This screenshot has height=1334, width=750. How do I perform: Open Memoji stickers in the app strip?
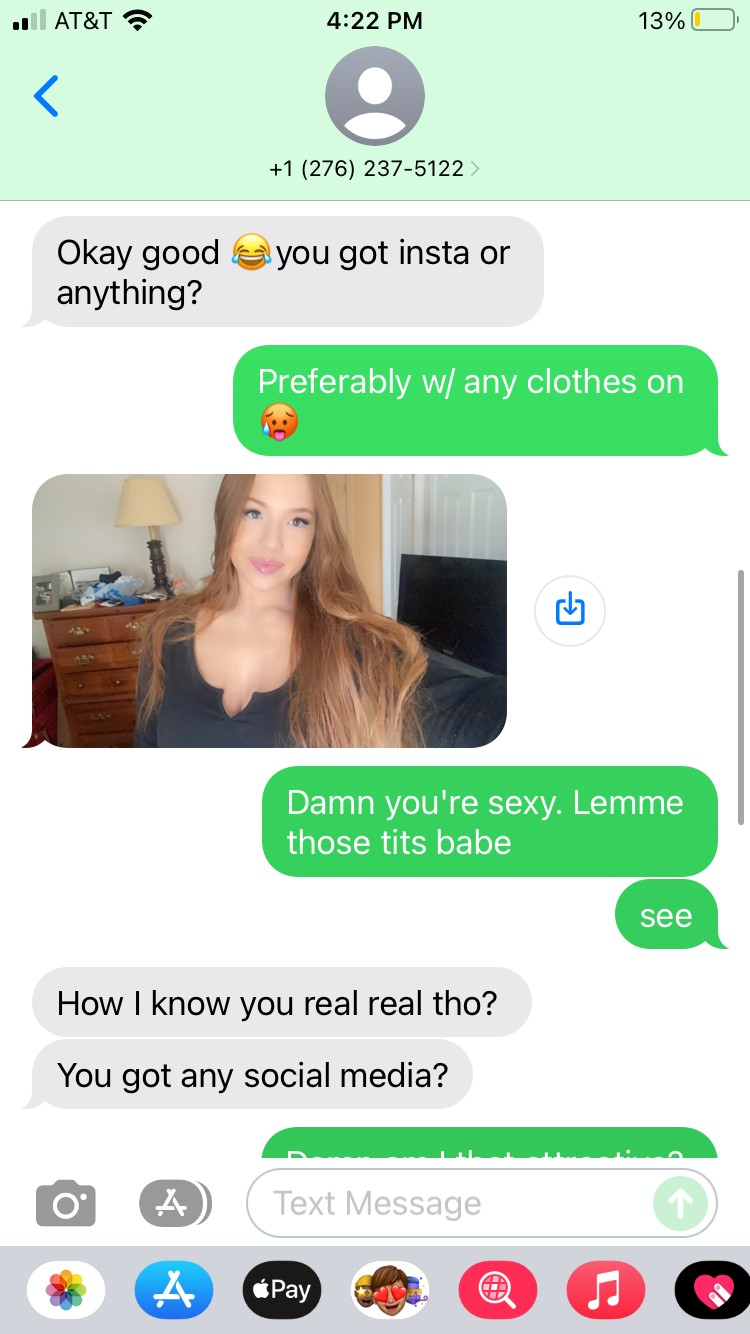pos(390,1290)
